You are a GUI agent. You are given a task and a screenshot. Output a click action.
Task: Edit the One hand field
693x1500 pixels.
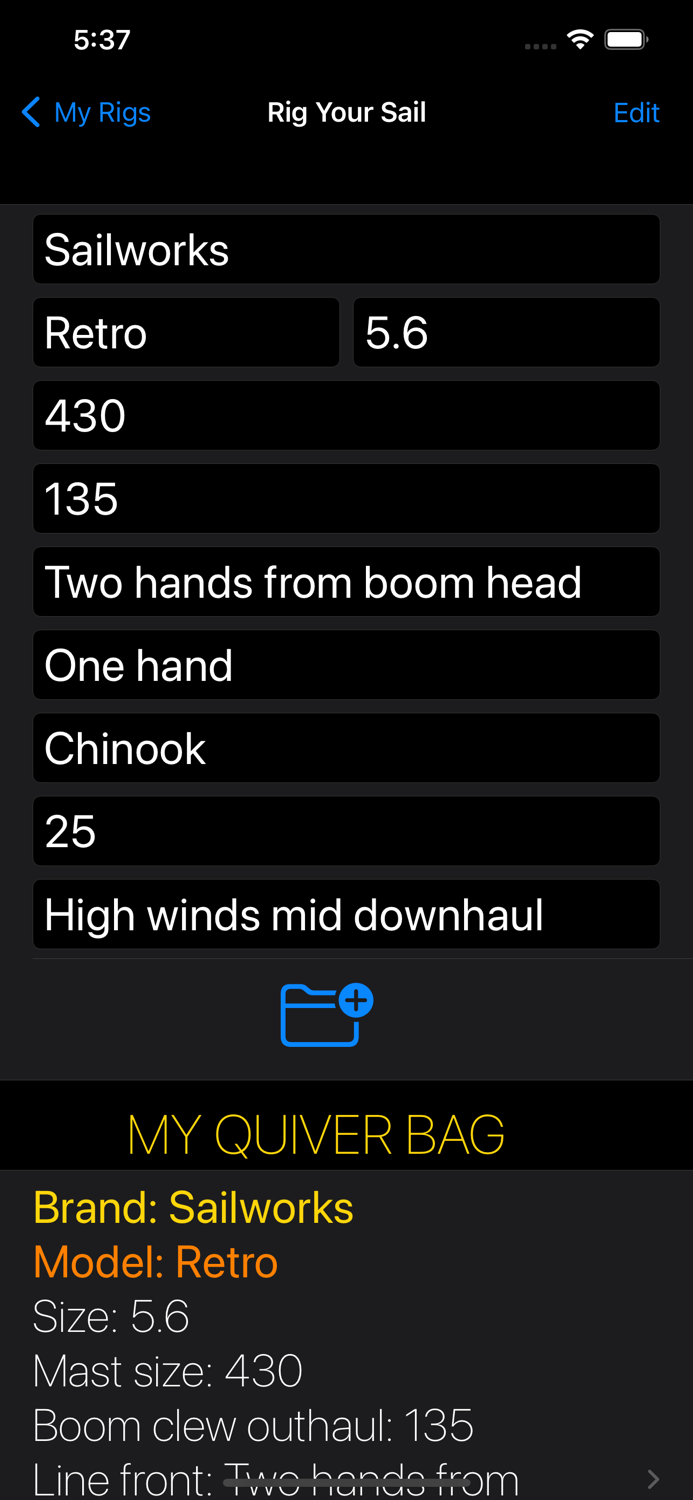pos(346,664)
